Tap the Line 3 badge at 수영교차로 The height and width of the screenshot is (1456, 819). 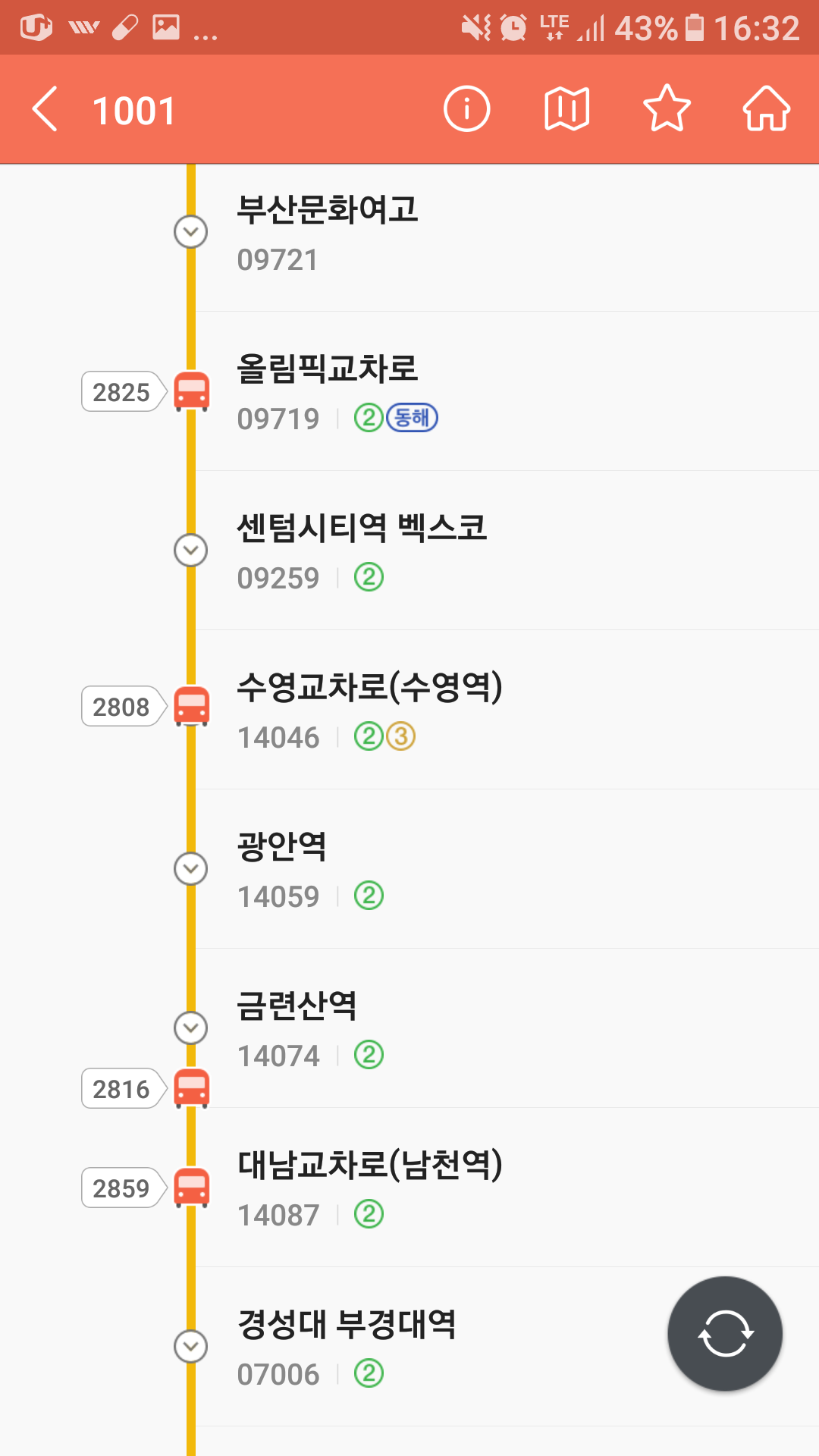tap(403, 736)
